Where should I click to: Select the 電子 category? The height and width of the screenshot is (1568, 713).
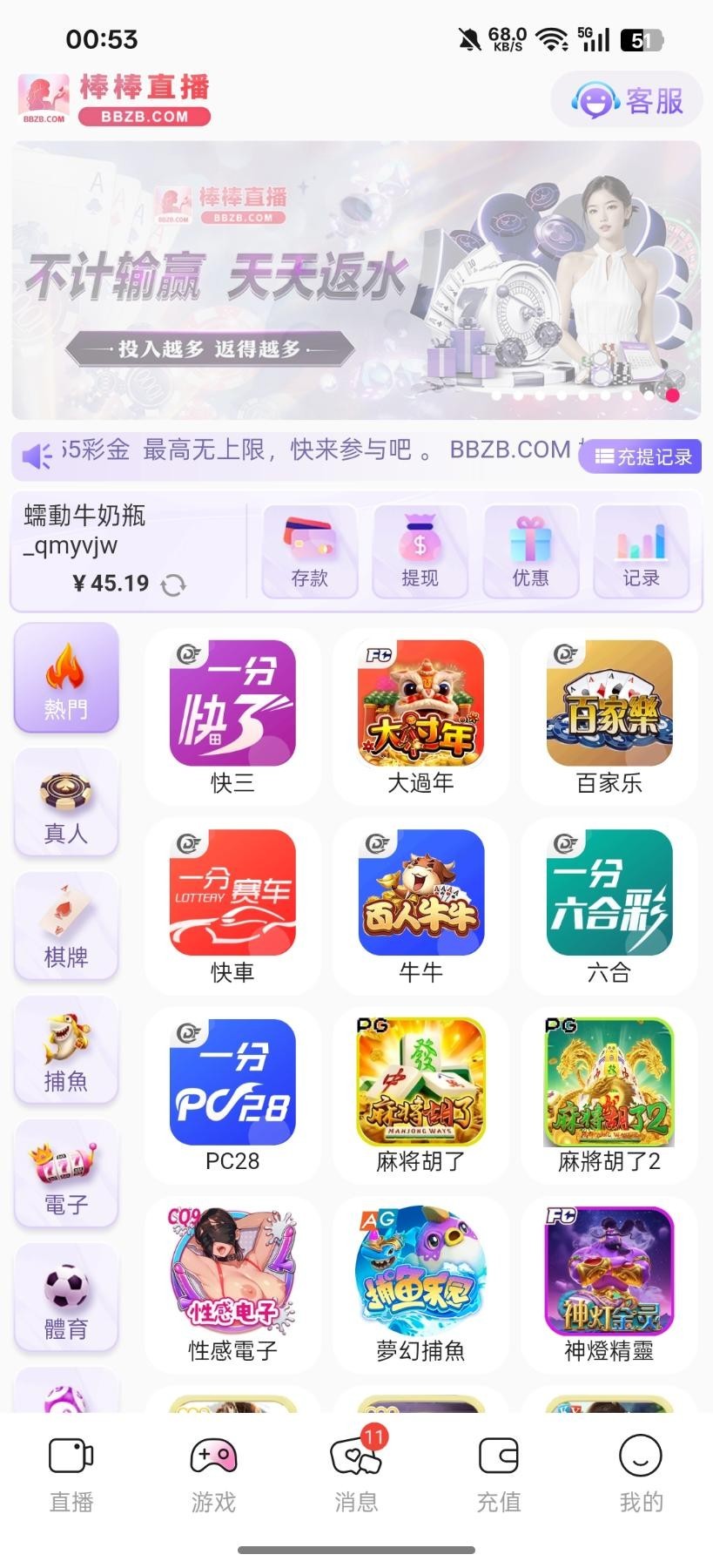click(x=65, y=1174)
